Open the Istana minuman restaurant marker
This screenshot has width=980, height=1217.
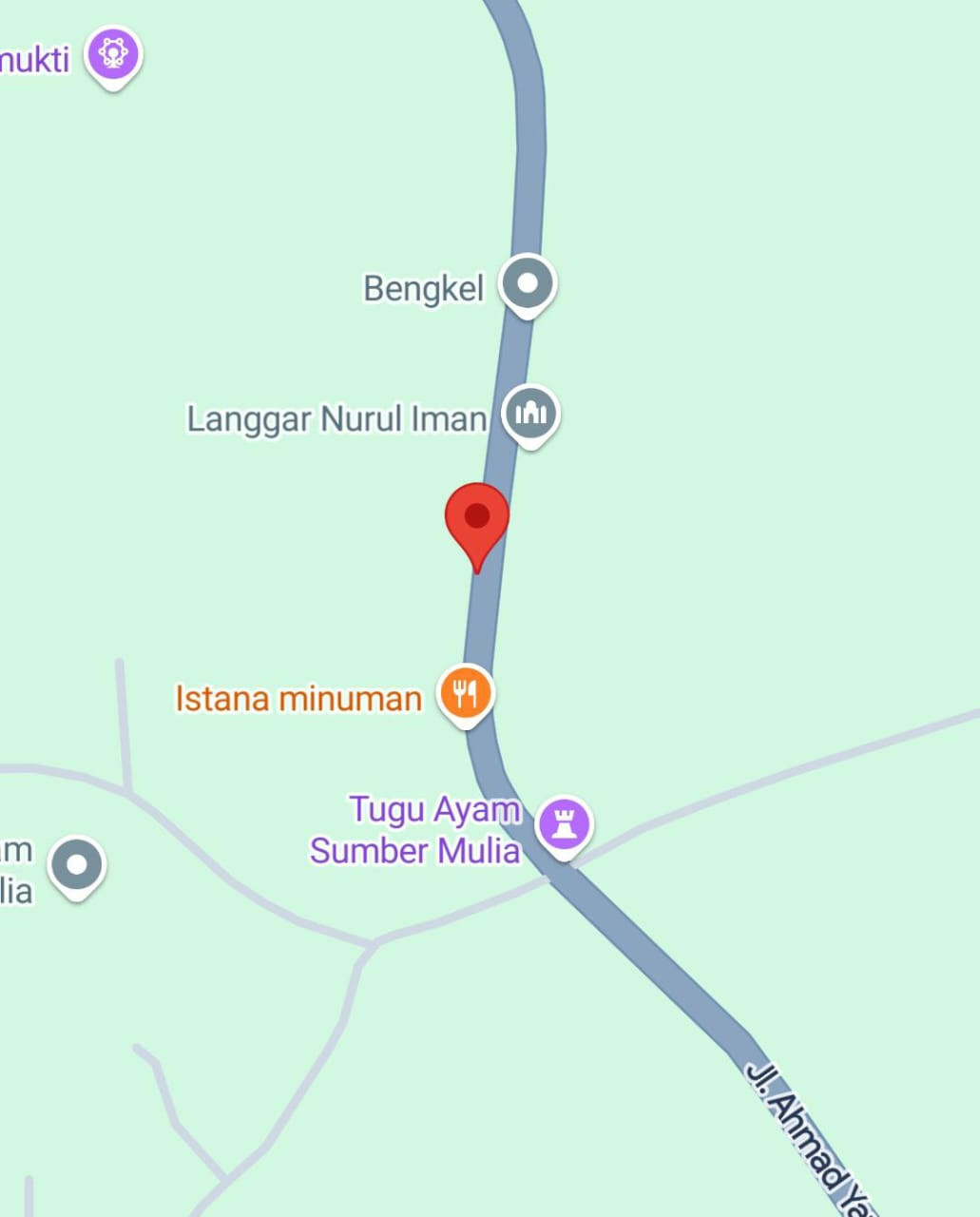[x=465, y=693]
